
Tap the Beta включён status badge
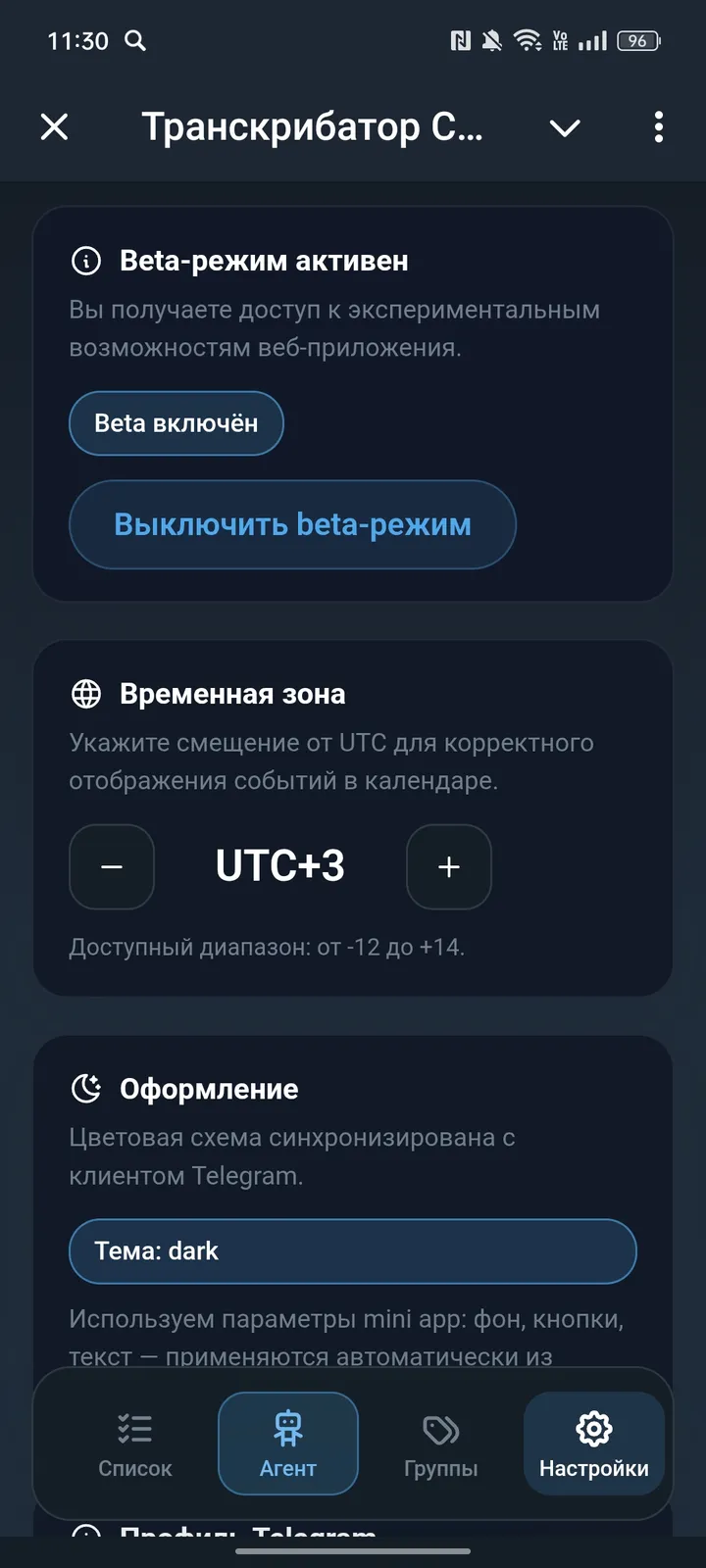[x=176, y=423]
